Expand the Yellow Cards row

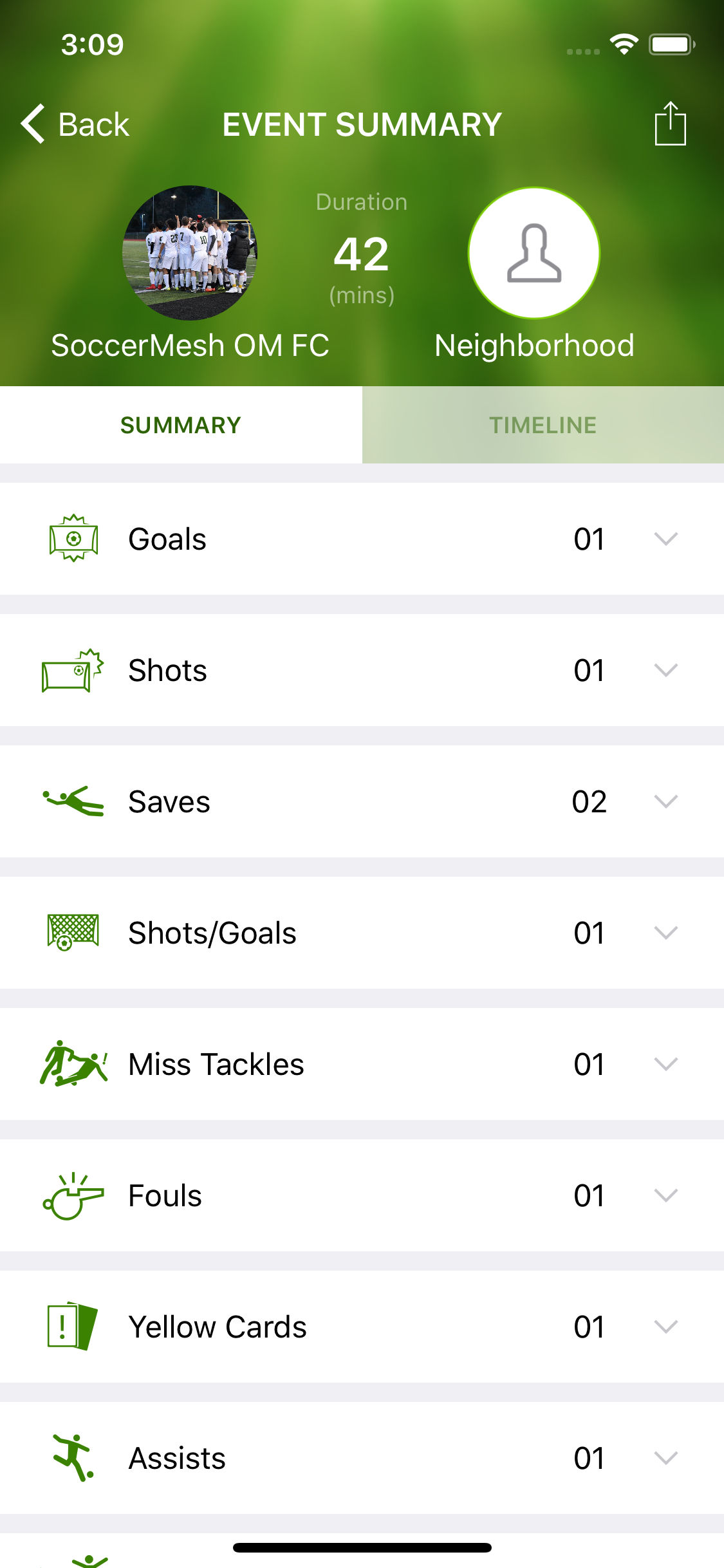362,1327
